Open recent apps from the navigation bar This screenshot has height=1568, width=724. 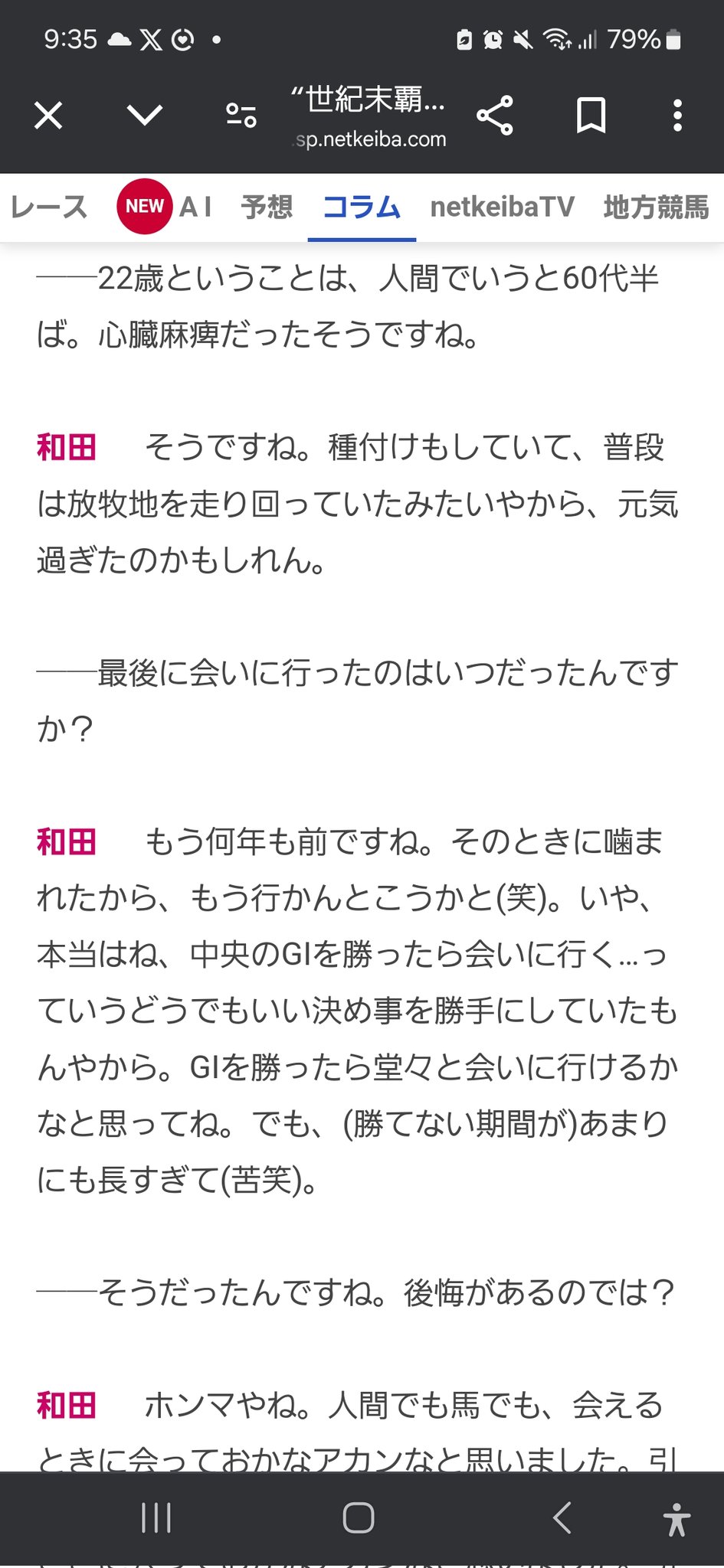pos(156,1517)
